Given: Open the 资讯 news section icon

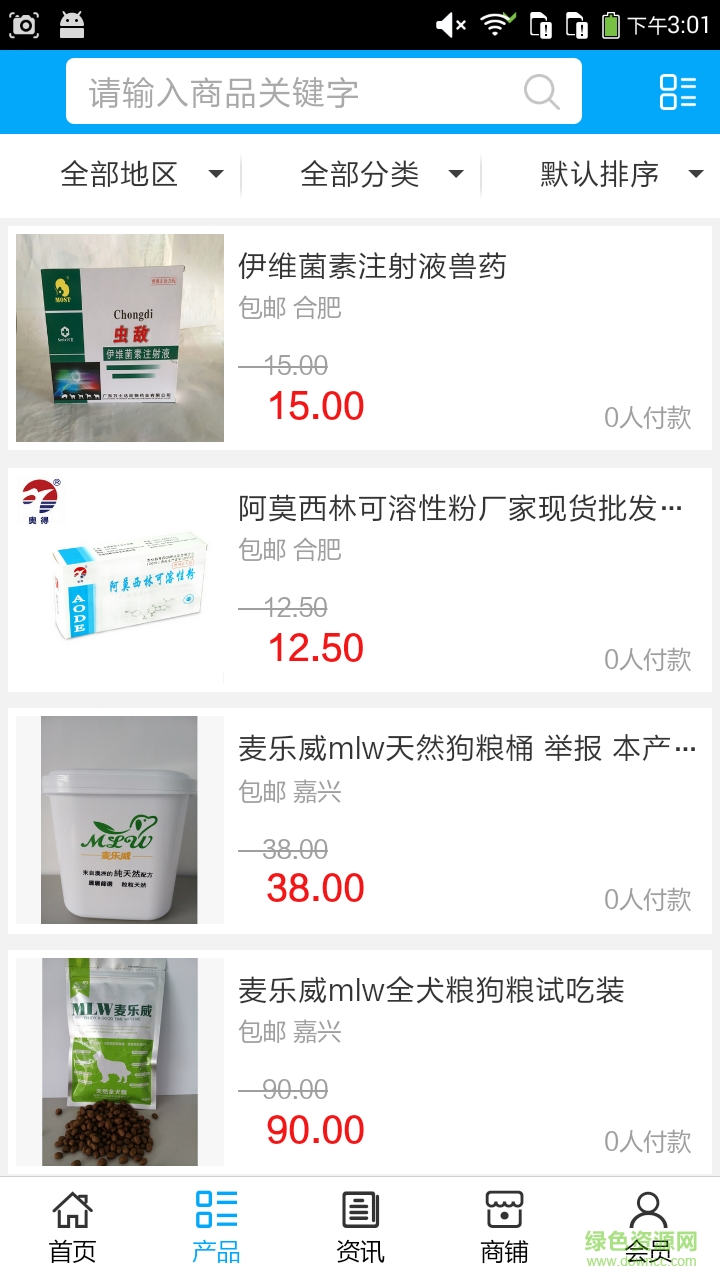Looking at the screenshot, I should pos(360,1210).
